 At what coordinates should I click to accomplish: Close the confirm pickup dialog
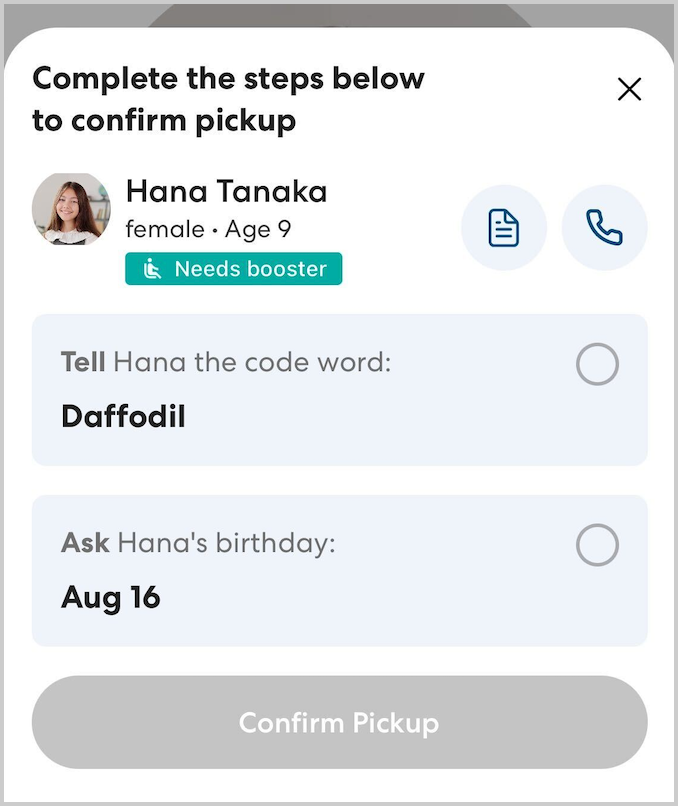(629, 90)
